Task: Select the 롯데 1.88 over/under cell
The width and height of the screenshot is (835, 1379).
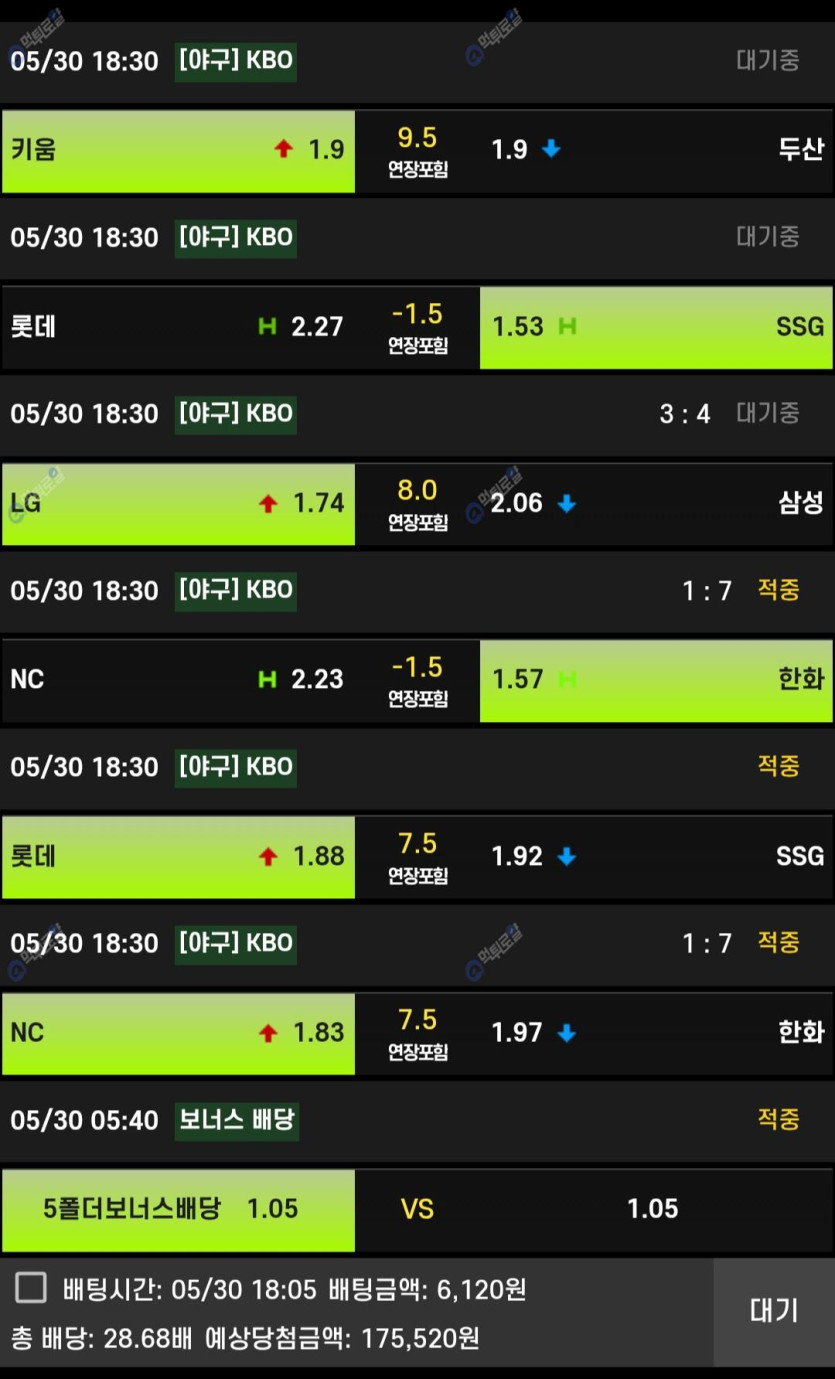Action: [x=178, y=857]
